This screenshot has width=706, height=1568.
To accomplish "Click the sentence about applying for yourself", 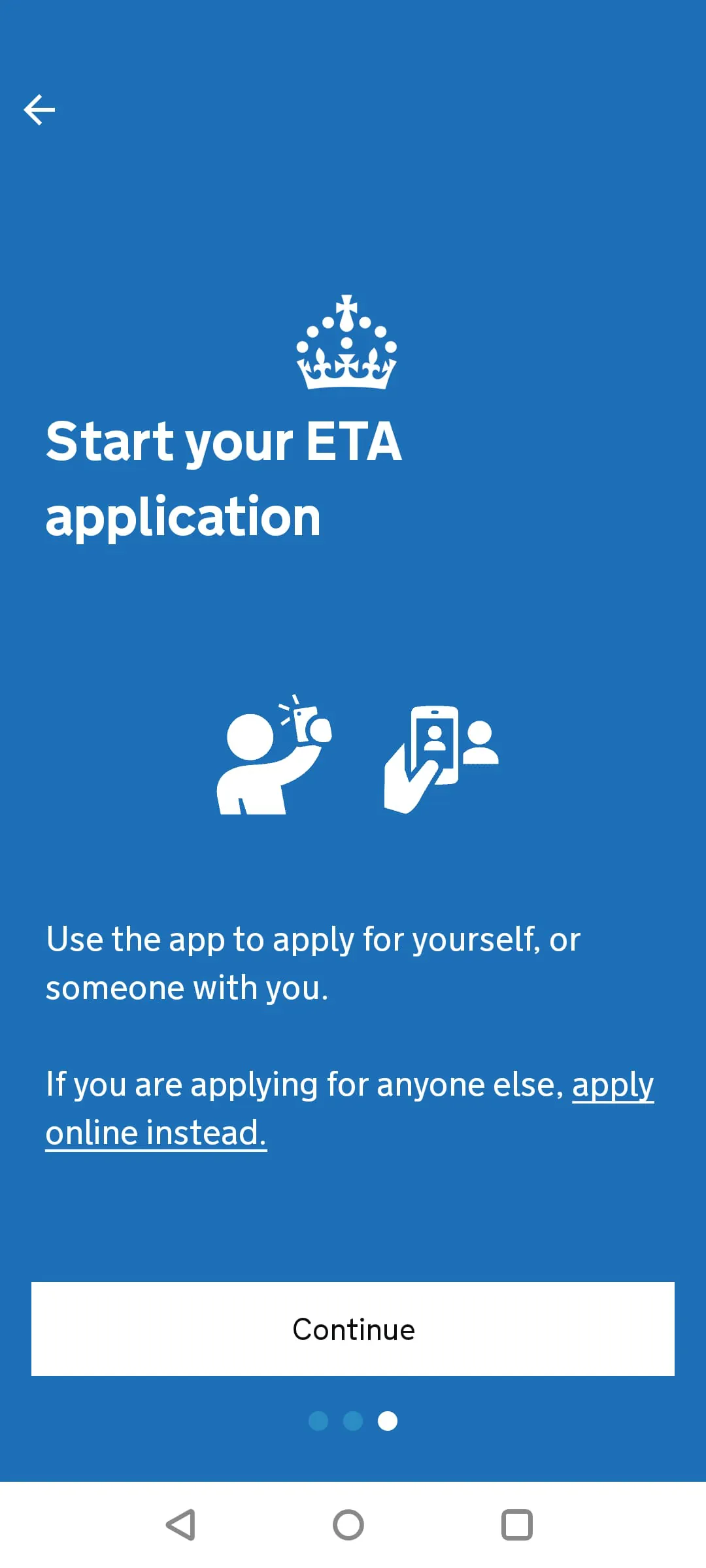I will click(x=312, y=962).
